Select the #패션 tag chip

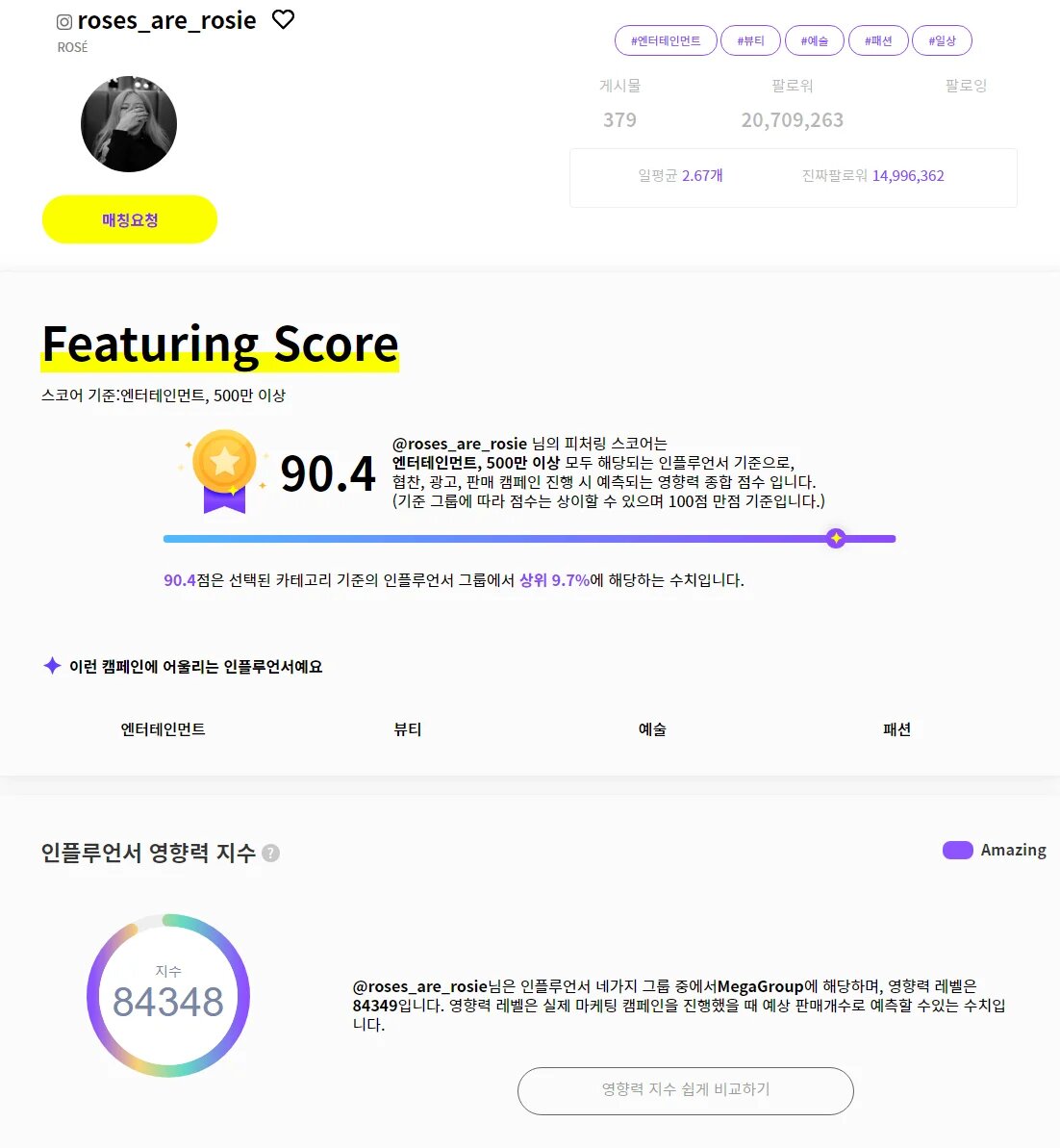(x=878, y=40)
